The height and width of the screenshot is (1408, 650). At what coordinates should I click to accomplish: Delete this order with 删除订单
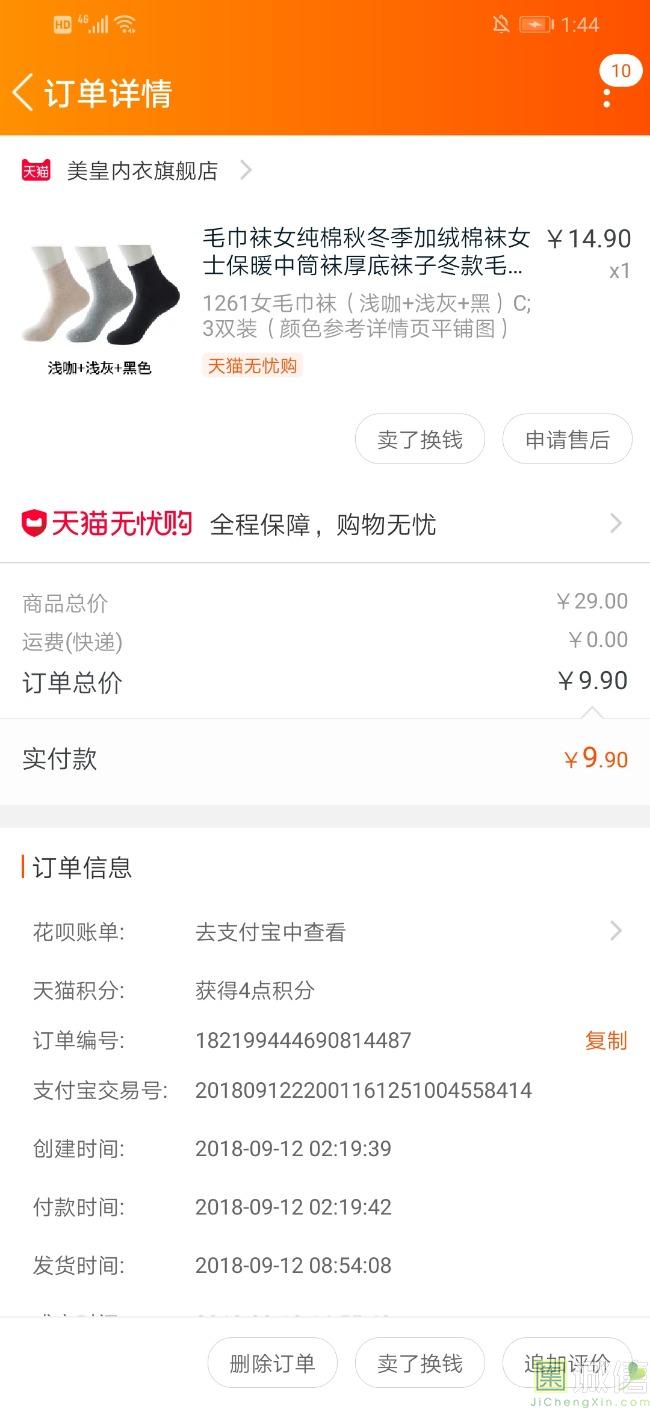click(272, 1363)
